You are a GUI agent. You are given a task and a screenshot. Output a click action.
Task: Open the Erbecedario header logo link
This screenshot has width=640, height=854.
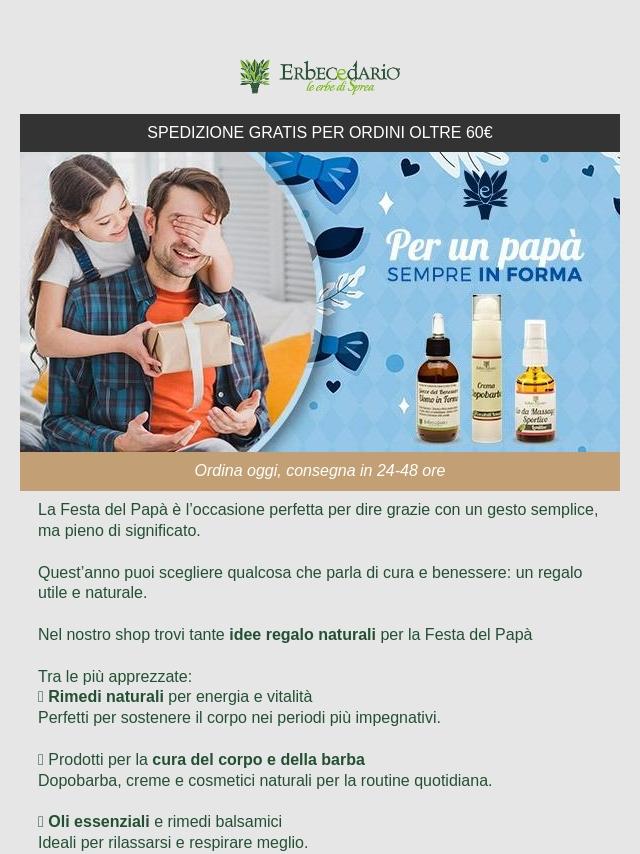(320, 76)
